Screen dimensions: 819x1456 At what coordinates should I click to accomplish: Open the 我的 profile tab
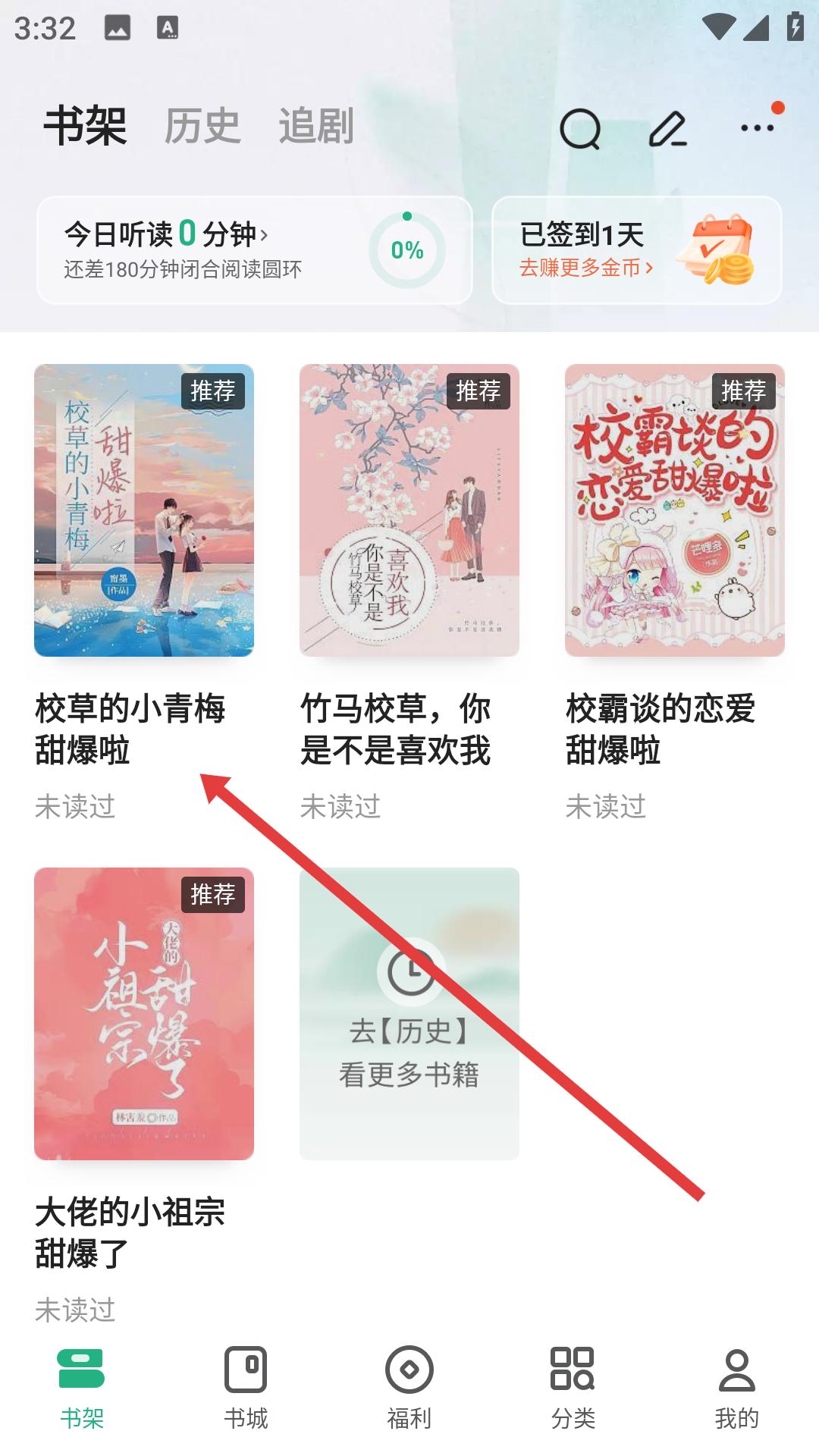coord(736,1389)
